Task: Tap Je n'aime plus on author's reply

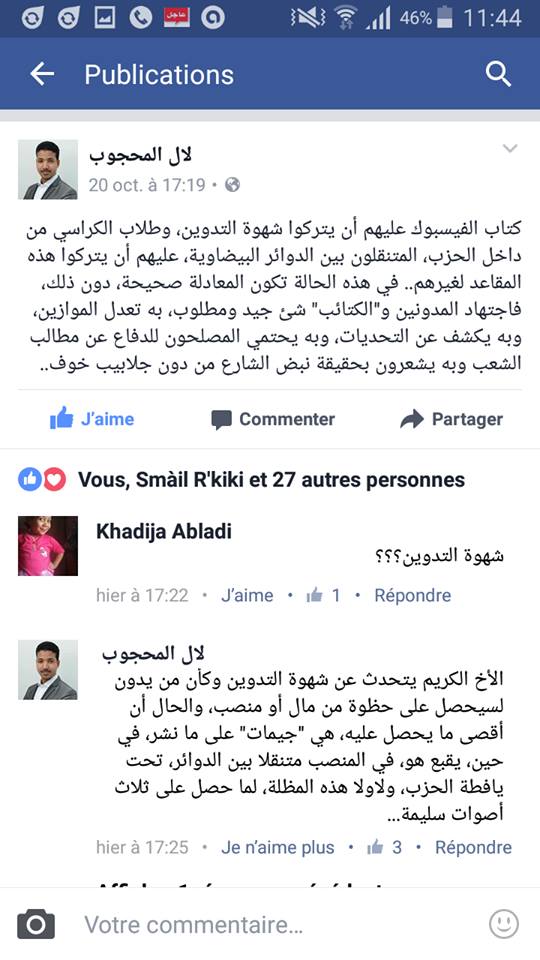Action: pyautogui.click(x=278, y=847)
